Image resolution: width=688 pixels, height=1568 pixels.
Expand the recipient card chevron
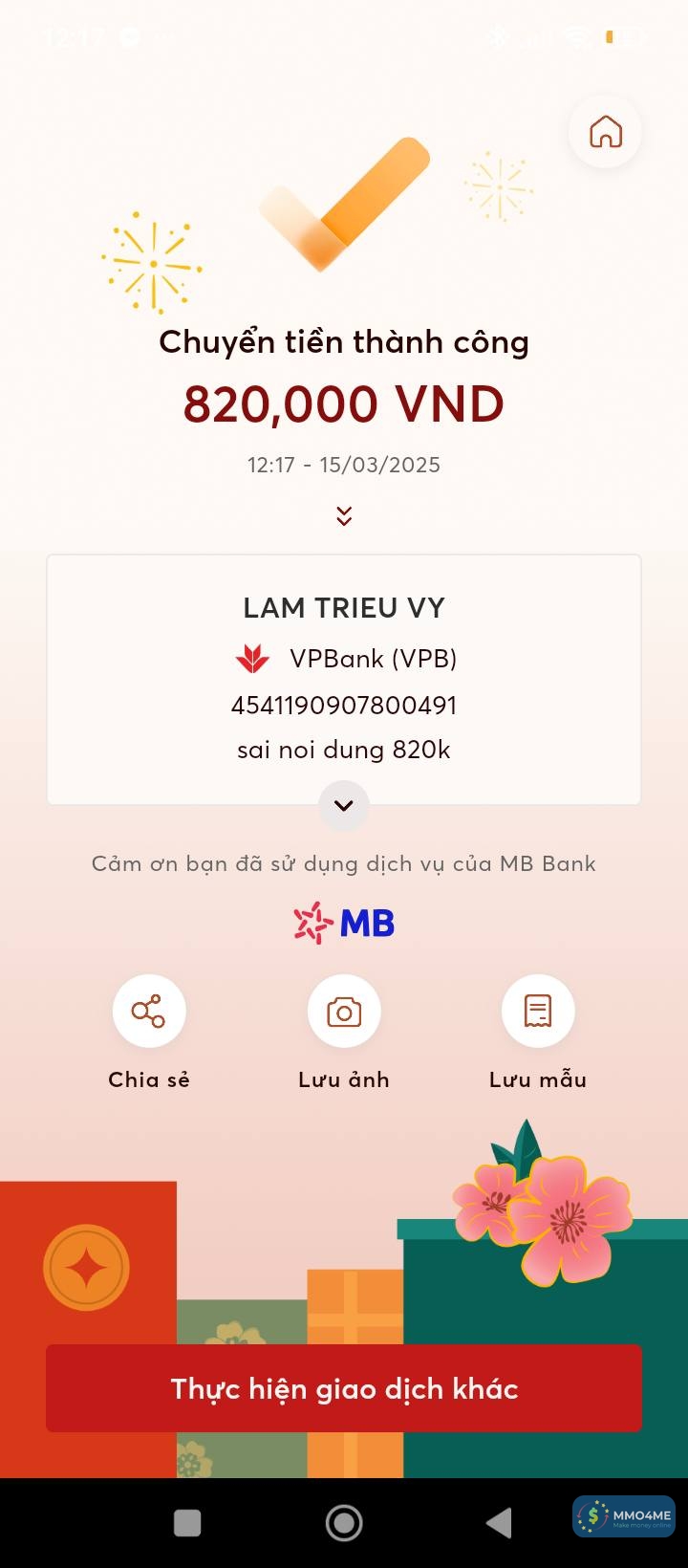(x=344, y=805)
